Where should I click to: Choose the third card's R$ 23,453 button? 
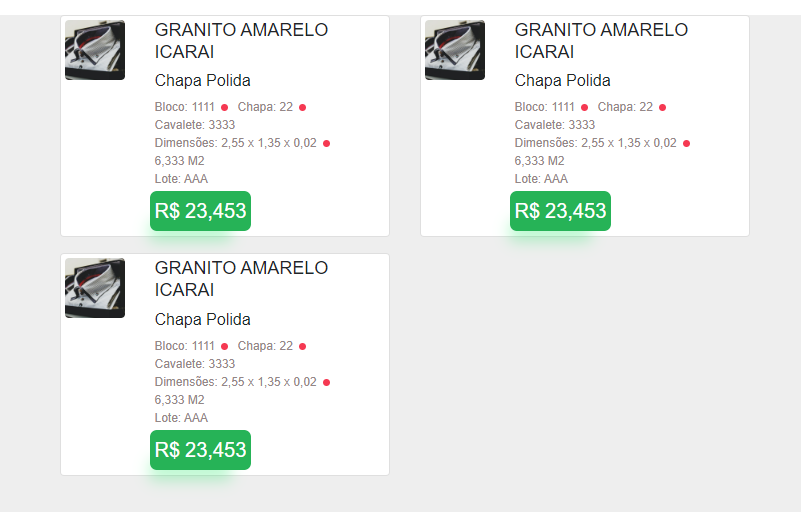click(200, 450)
